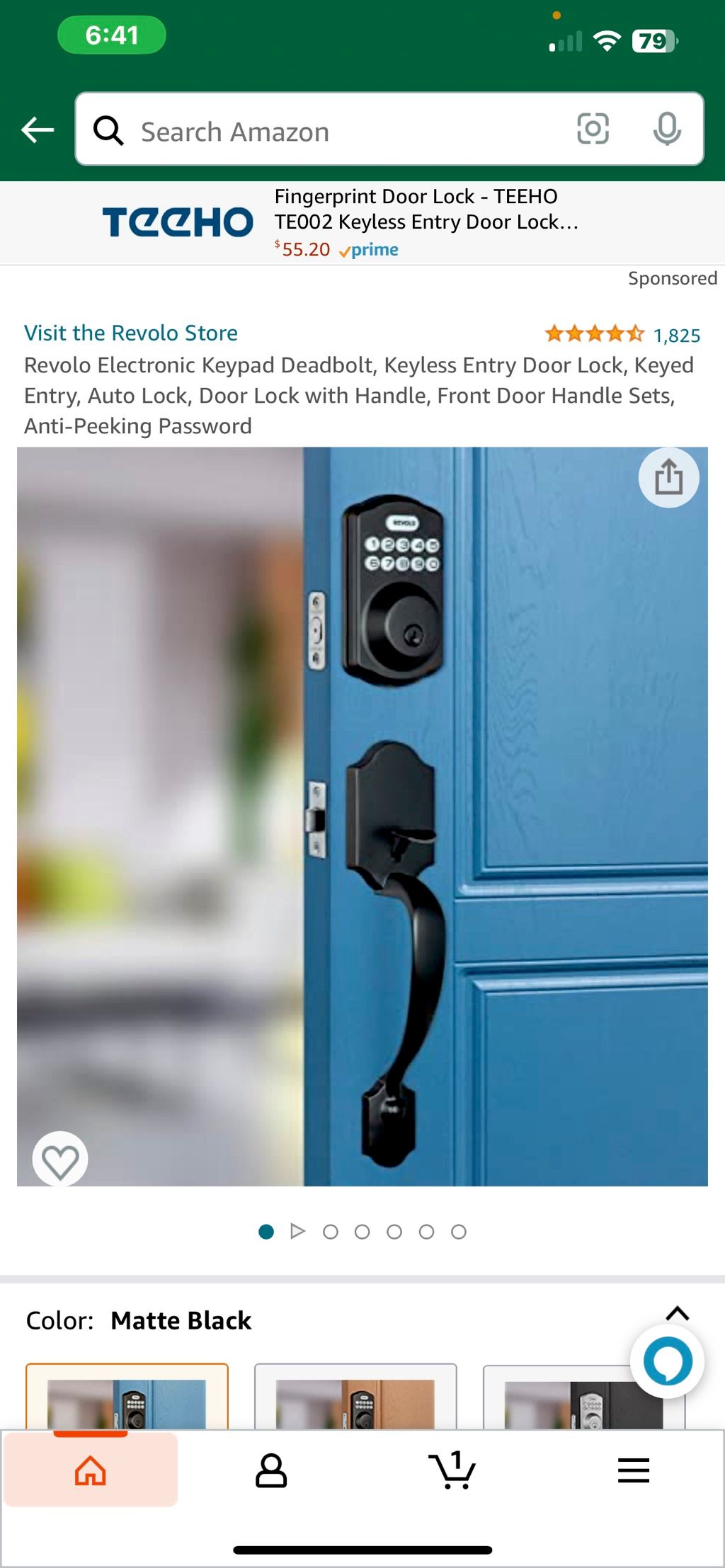The width and height of the screenshot is (725, 1568).
Task: Visit the Revolo Store
Action: click(131, 333)
